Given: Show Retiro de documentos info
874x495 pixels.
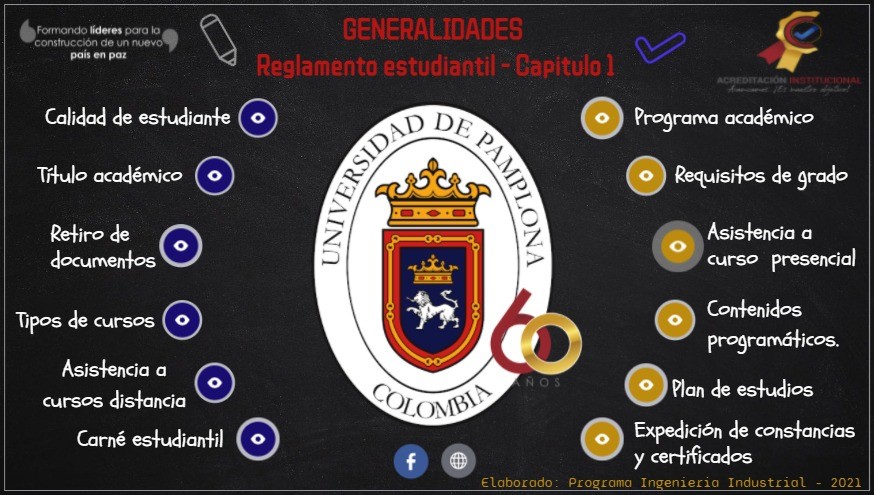Looking at the screenshot, I should [181, 245].
